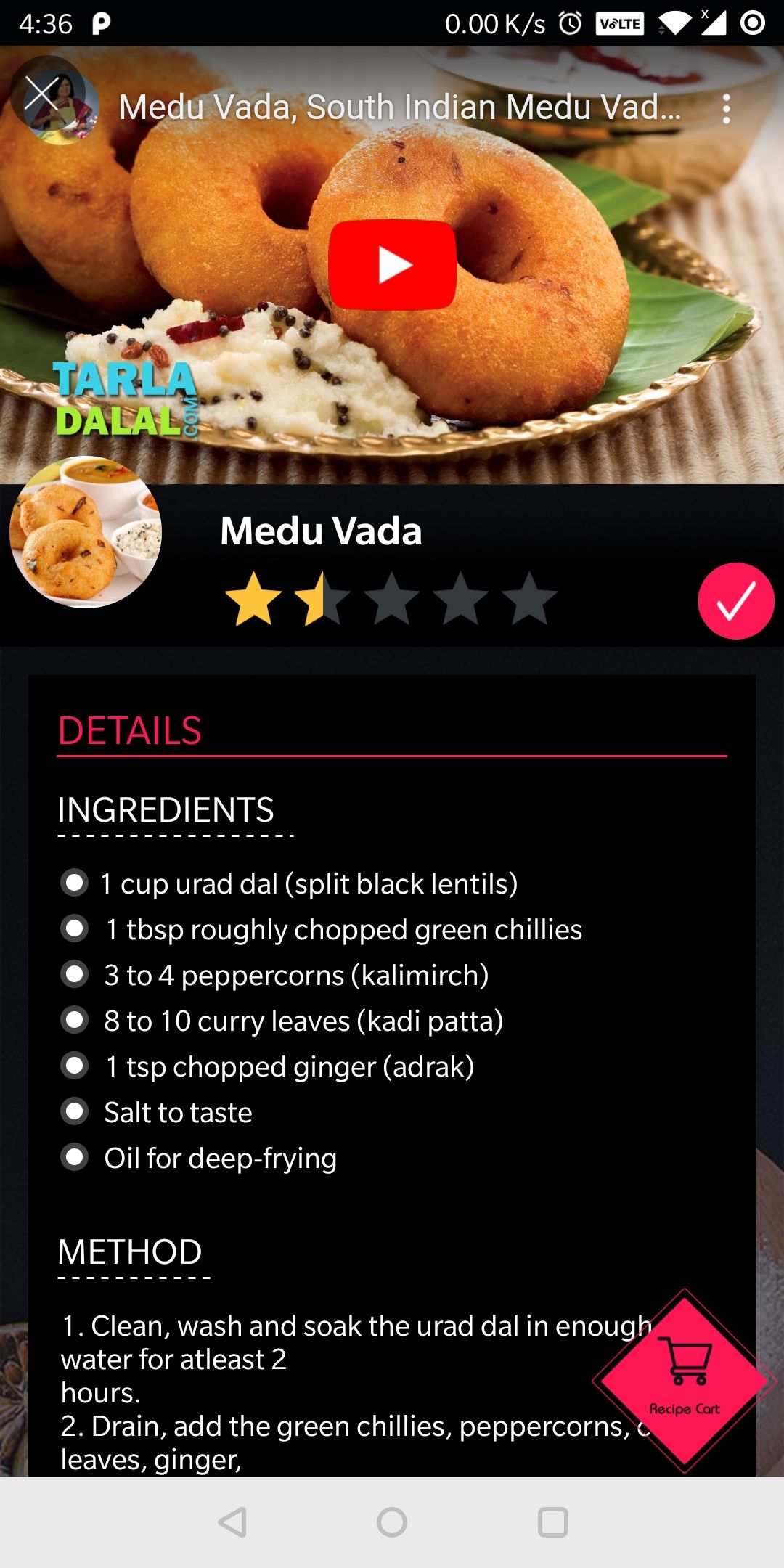Go to the phone's home screen

coord(392,1522)
